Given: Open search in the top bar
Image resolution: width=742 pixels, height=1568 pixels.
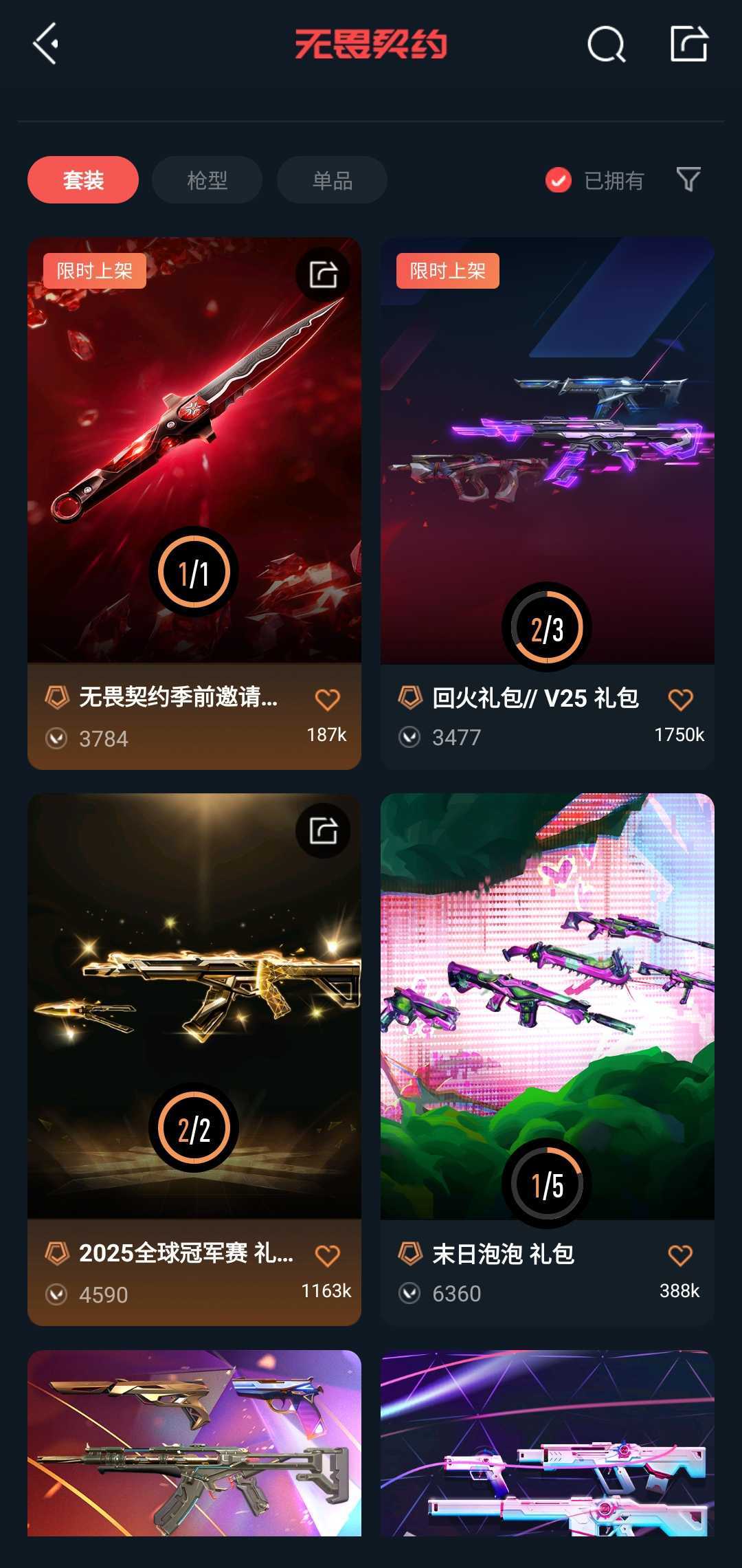Looking at the screenshot, I should click(x=606, y=45).
